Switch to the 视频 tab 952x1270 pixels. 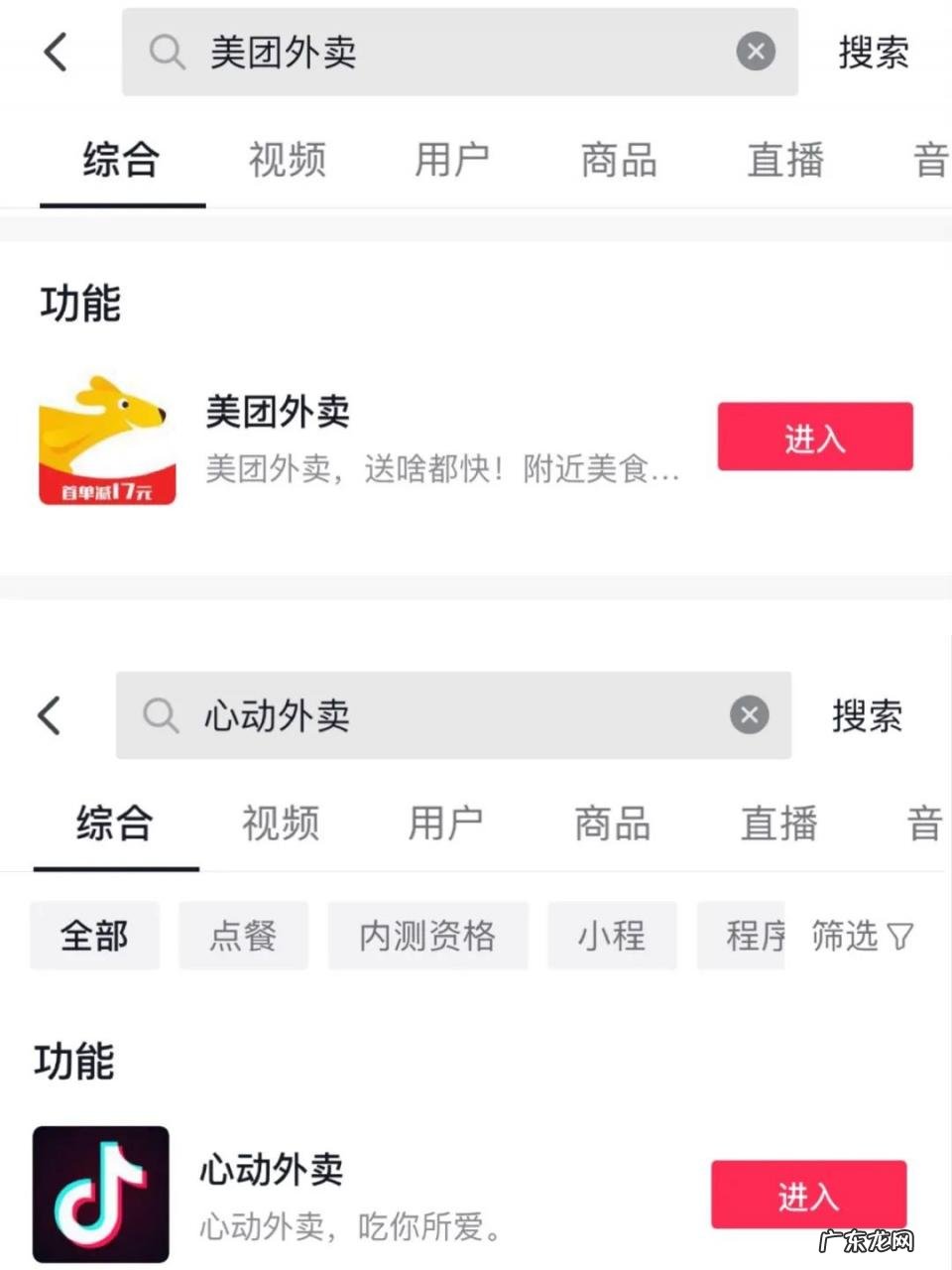(286, 161)
